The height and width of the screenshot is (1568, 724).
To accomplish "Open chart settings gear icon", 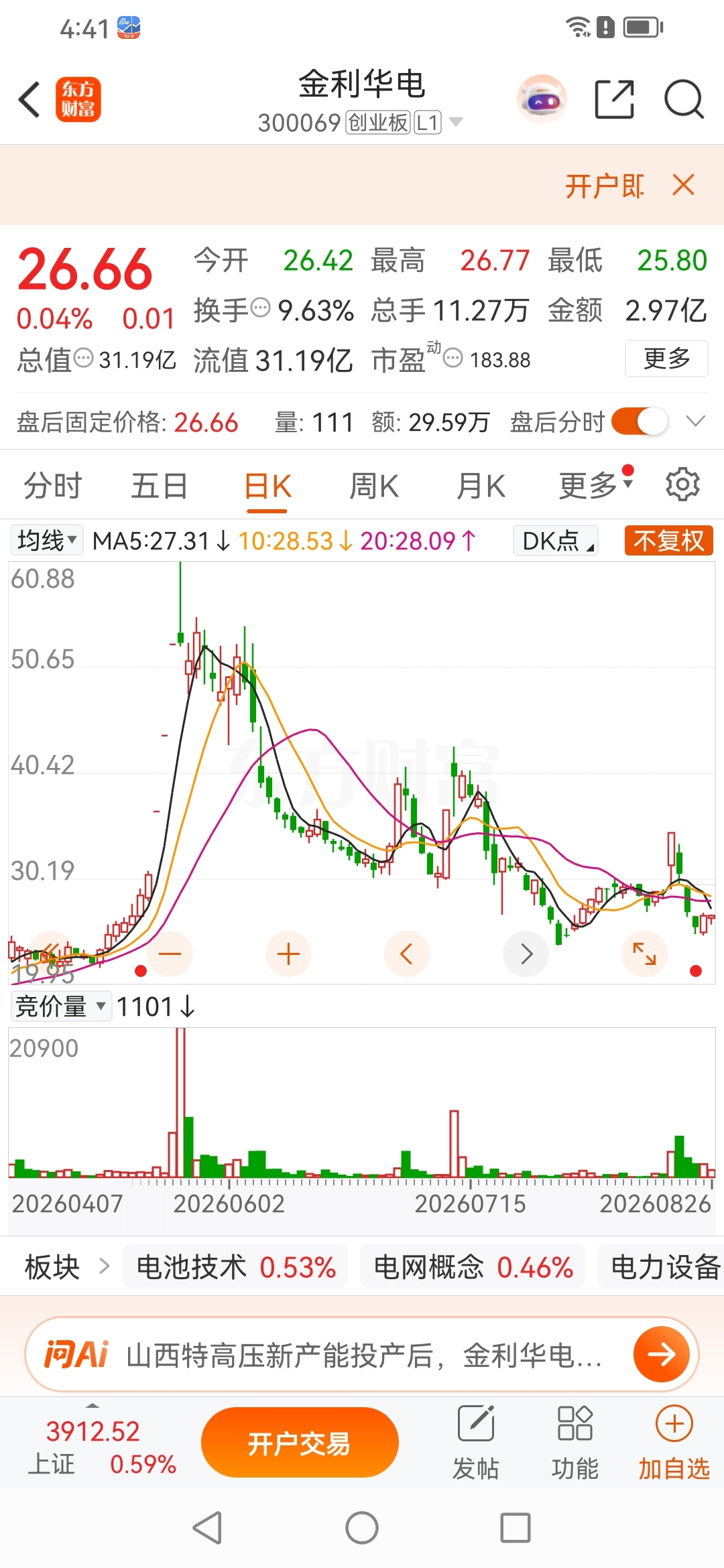I will pyautogui.click(x=682, y=484).
